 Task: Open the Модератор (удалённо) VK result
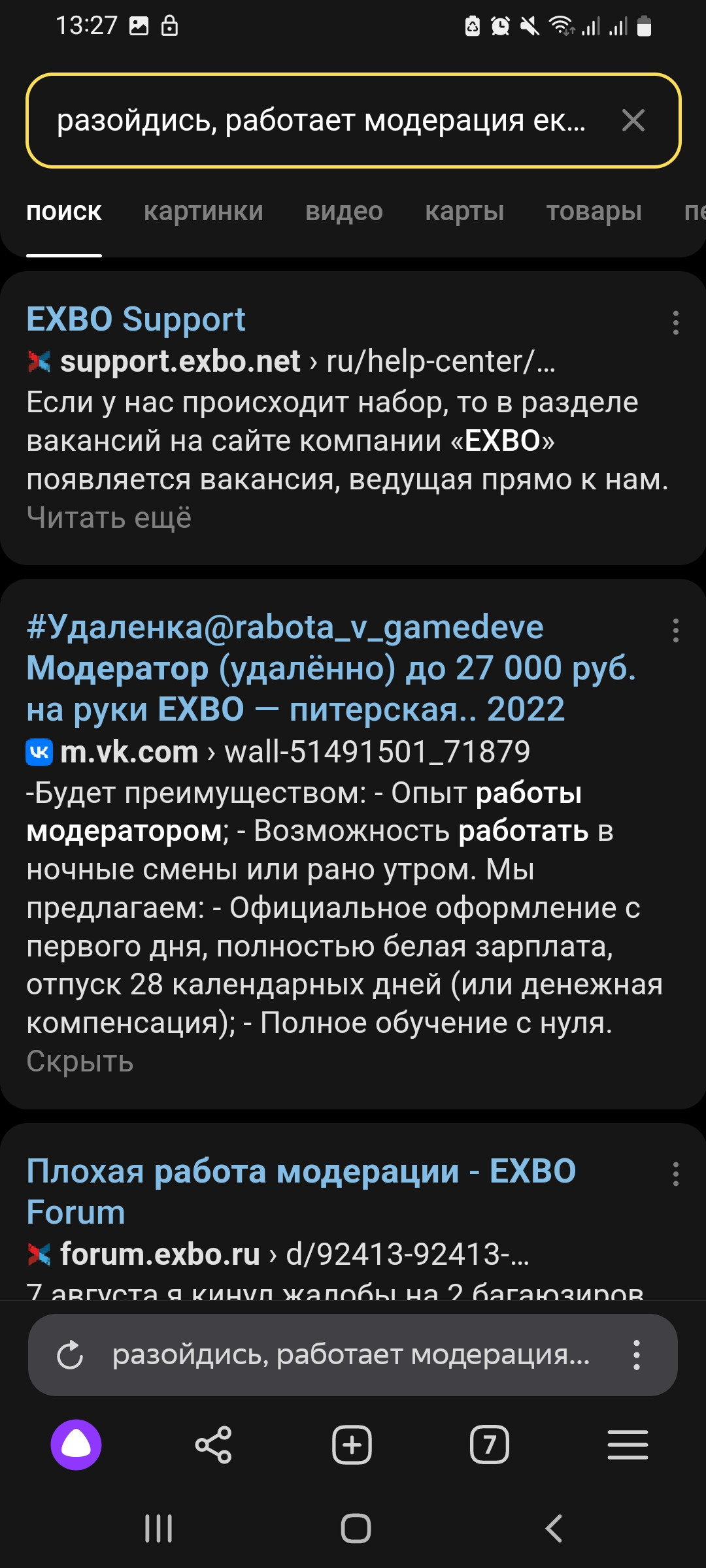point(330,668)
